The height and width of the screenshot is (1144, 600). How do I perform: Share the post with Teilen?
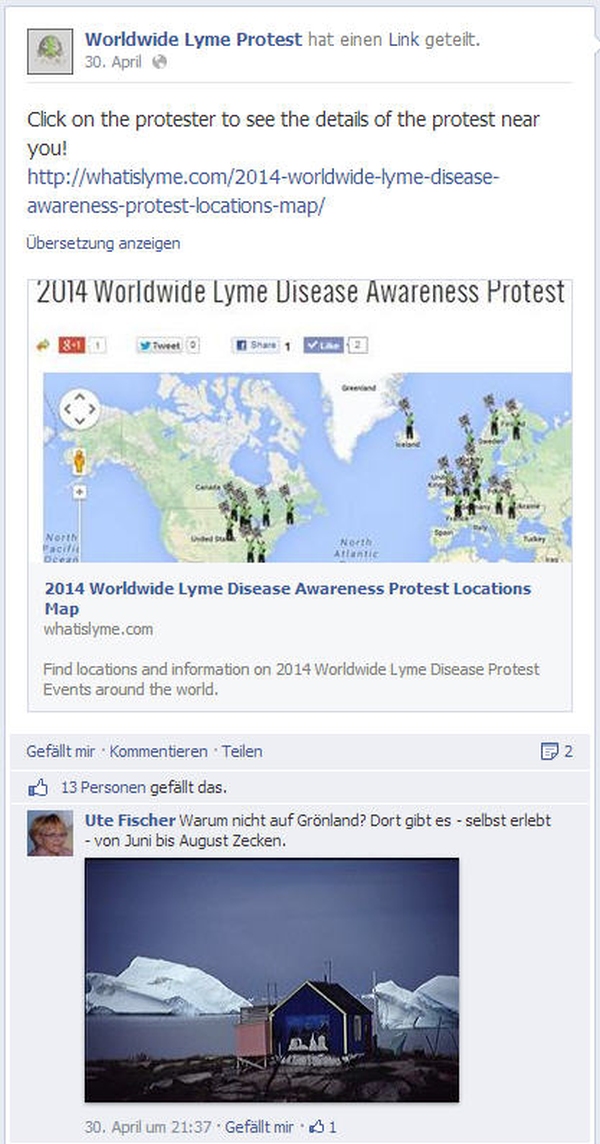(x=242, y=751)
